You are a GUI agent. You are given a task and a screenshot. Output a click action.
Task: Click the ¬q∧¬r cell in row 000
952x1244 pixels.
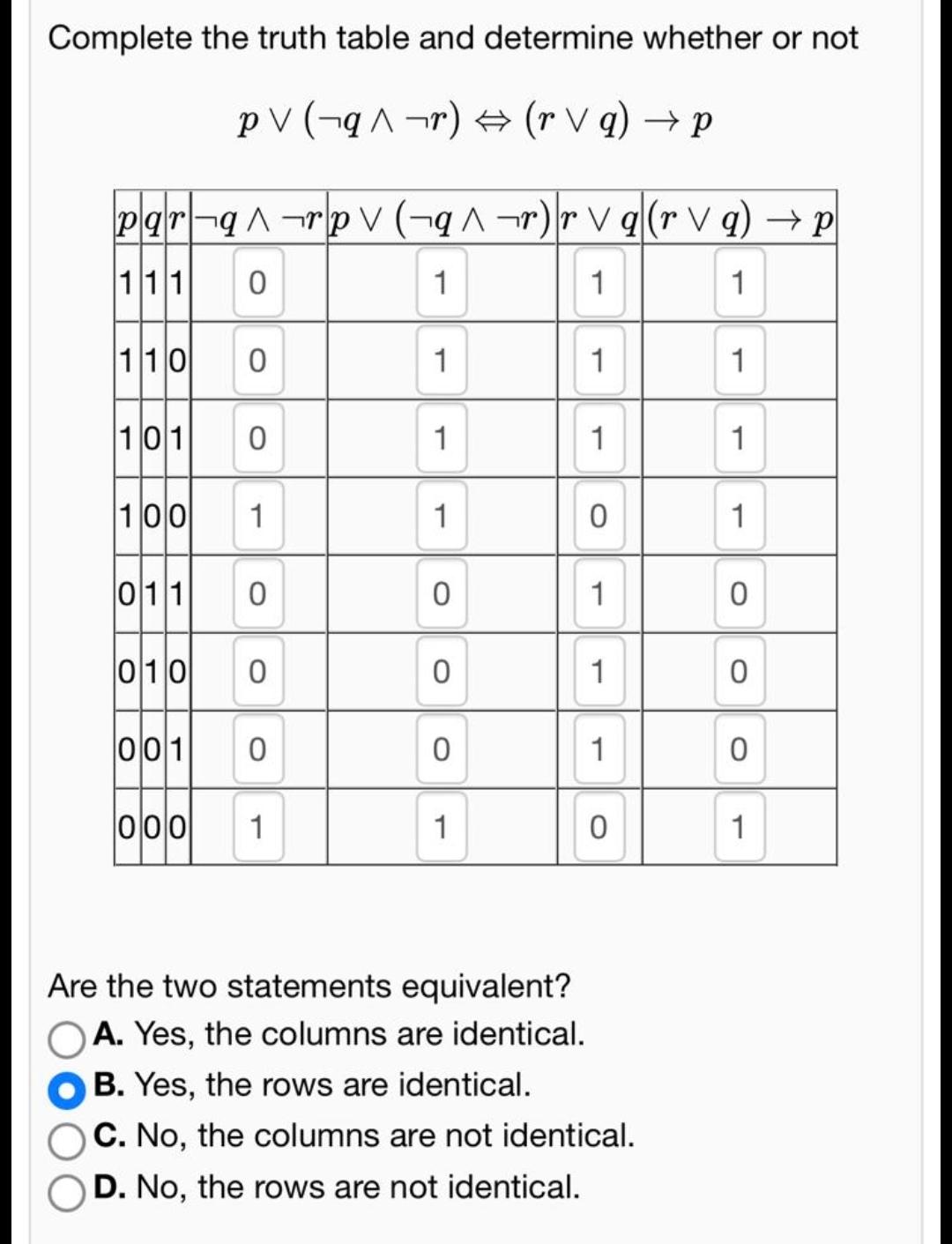tap(259, 827)
